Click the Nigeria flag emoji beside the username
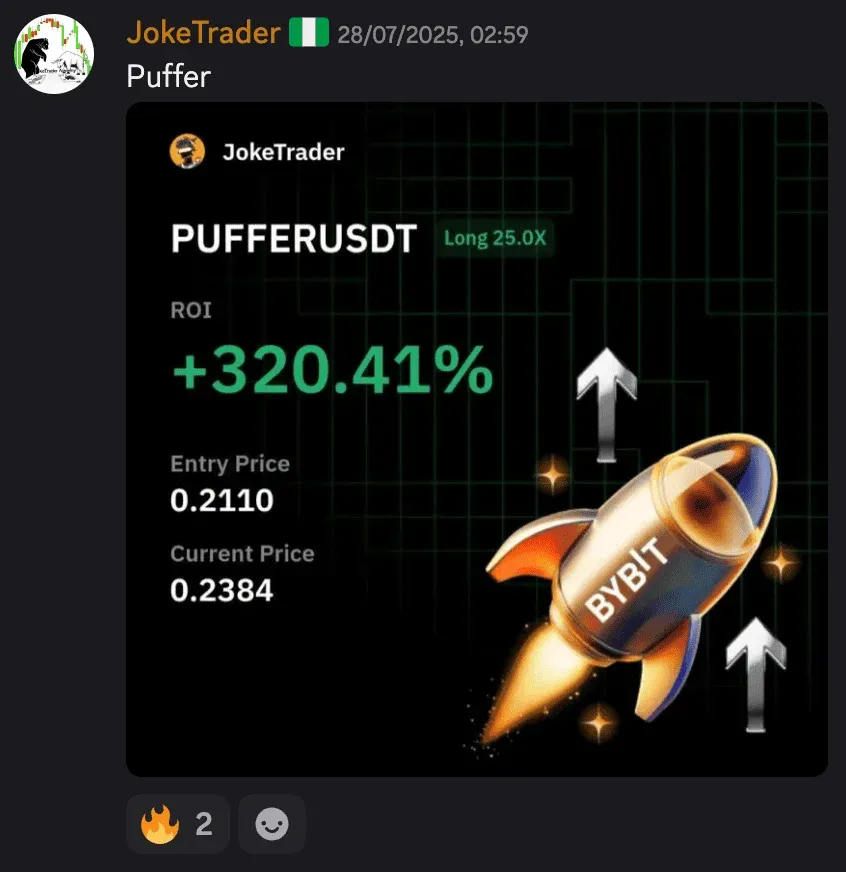Viewport: 846px width, 872px height. point(311,32)
